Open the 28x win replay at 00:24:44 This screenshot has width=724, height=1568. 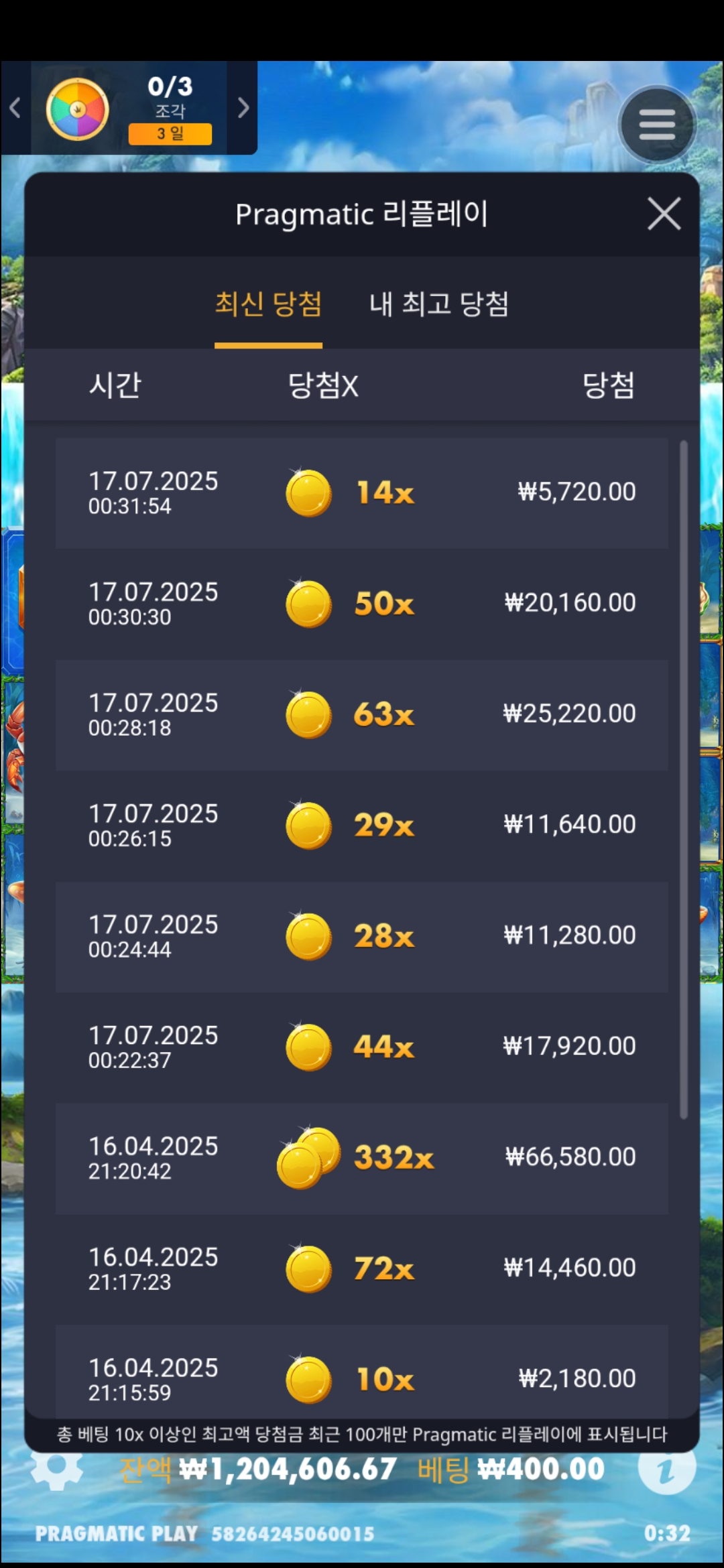(362, 936)
